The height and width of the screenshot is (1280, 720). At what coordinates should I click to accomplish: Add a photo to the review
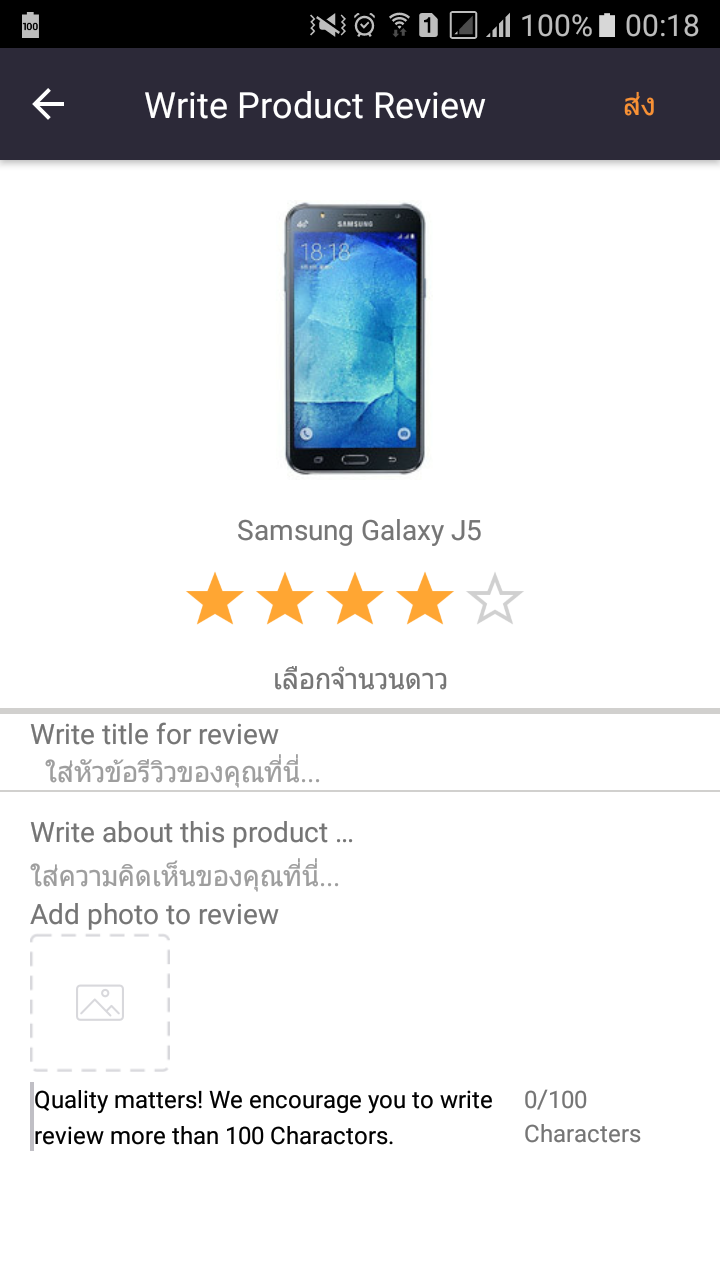(100, 1003)
